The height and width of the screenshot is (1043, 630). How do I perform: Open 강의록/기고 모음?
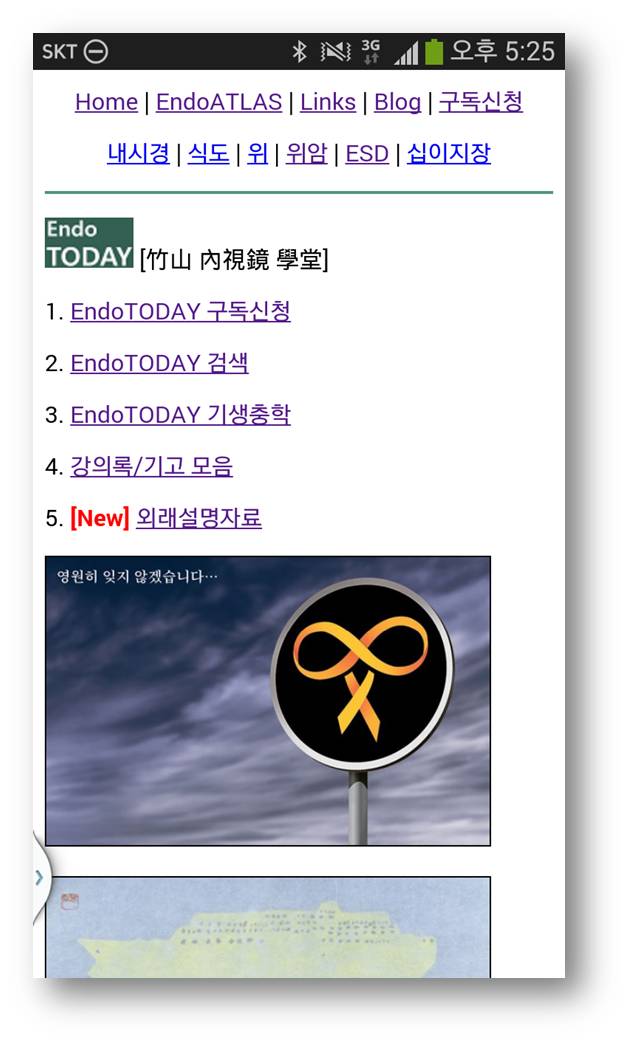152,466
